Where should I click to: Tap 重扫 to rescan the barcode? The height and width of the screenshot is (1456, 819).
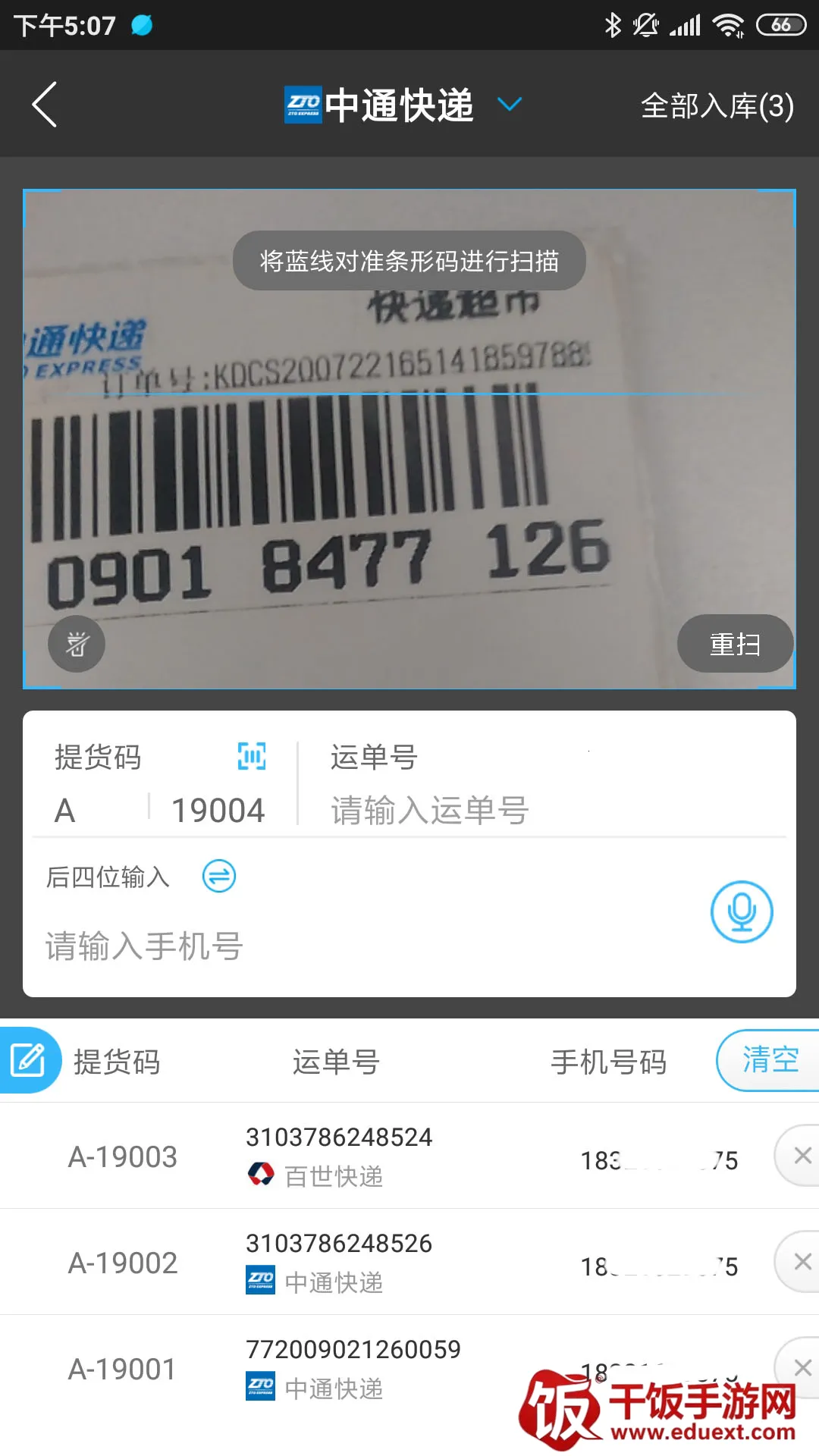tap(734, 644)
